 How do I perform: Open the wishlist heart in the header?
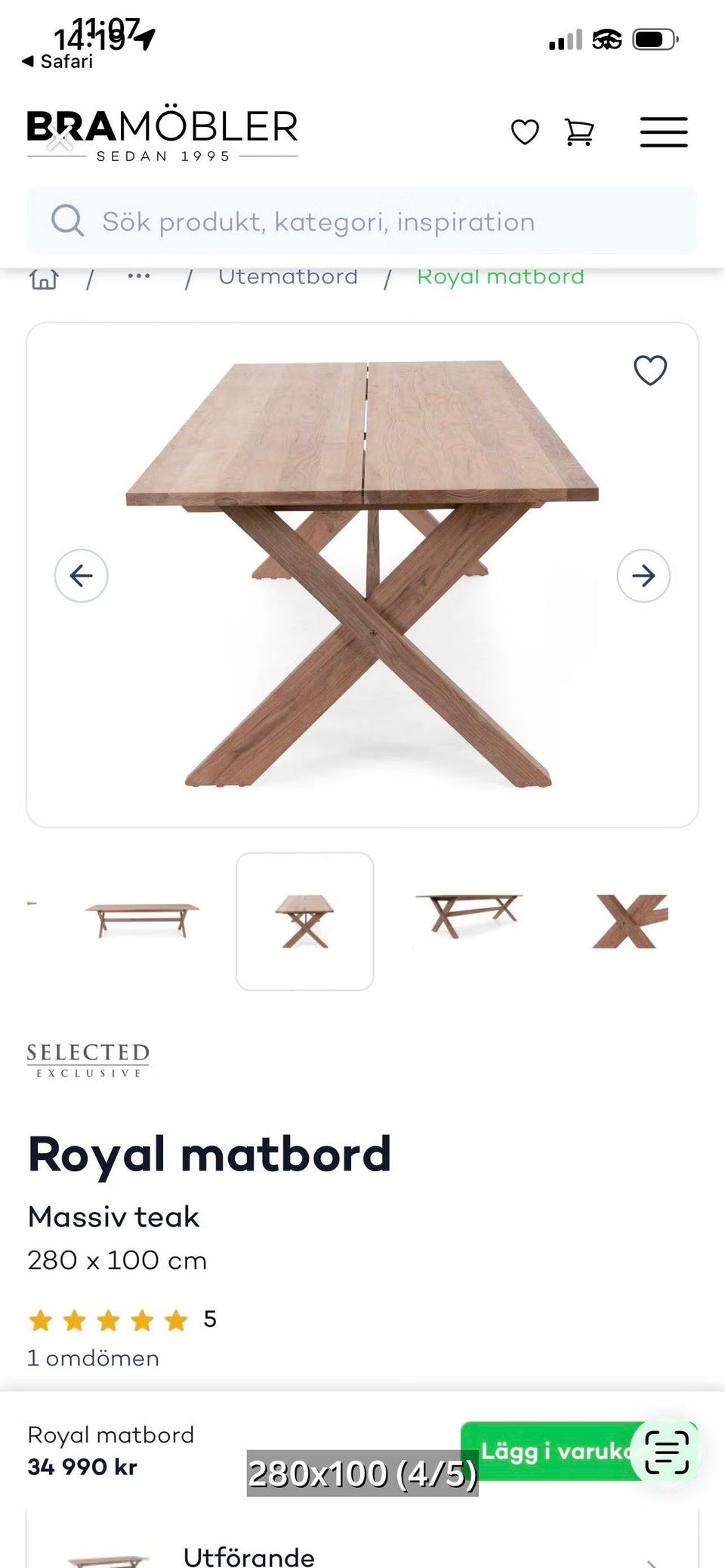coord(525,132)
